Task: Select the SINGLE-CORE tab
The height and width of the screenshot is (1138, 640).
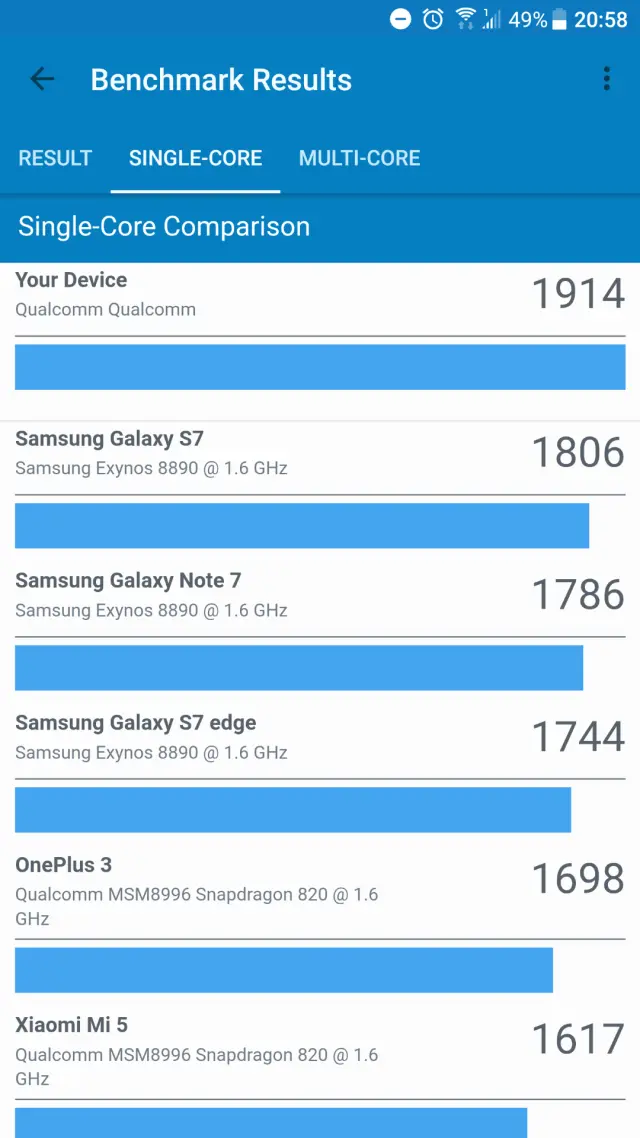Action: (x=195, y=158)
